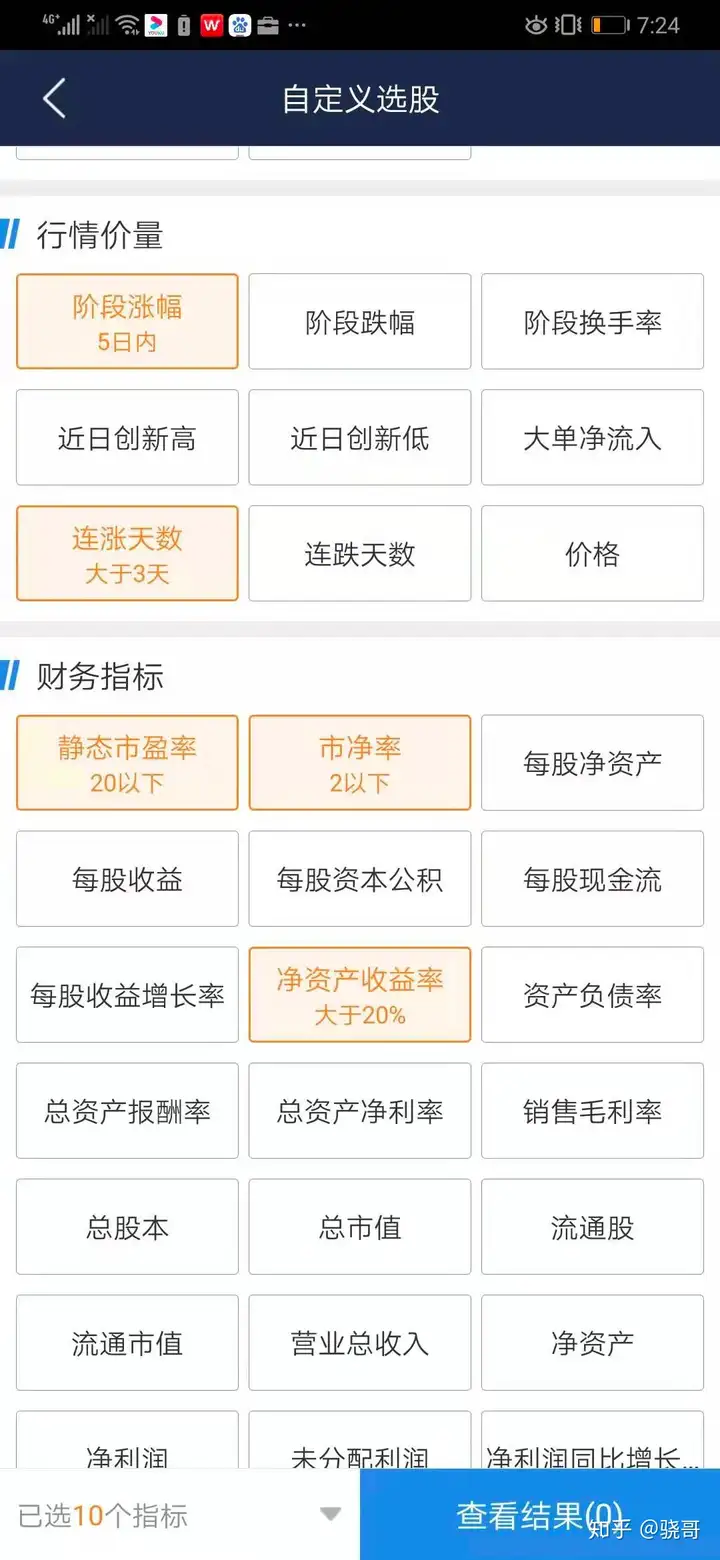This screenshot has height=1560, width=720.
Task: Edit the 市净率 2以下 condition
Action: pos(360,763)
